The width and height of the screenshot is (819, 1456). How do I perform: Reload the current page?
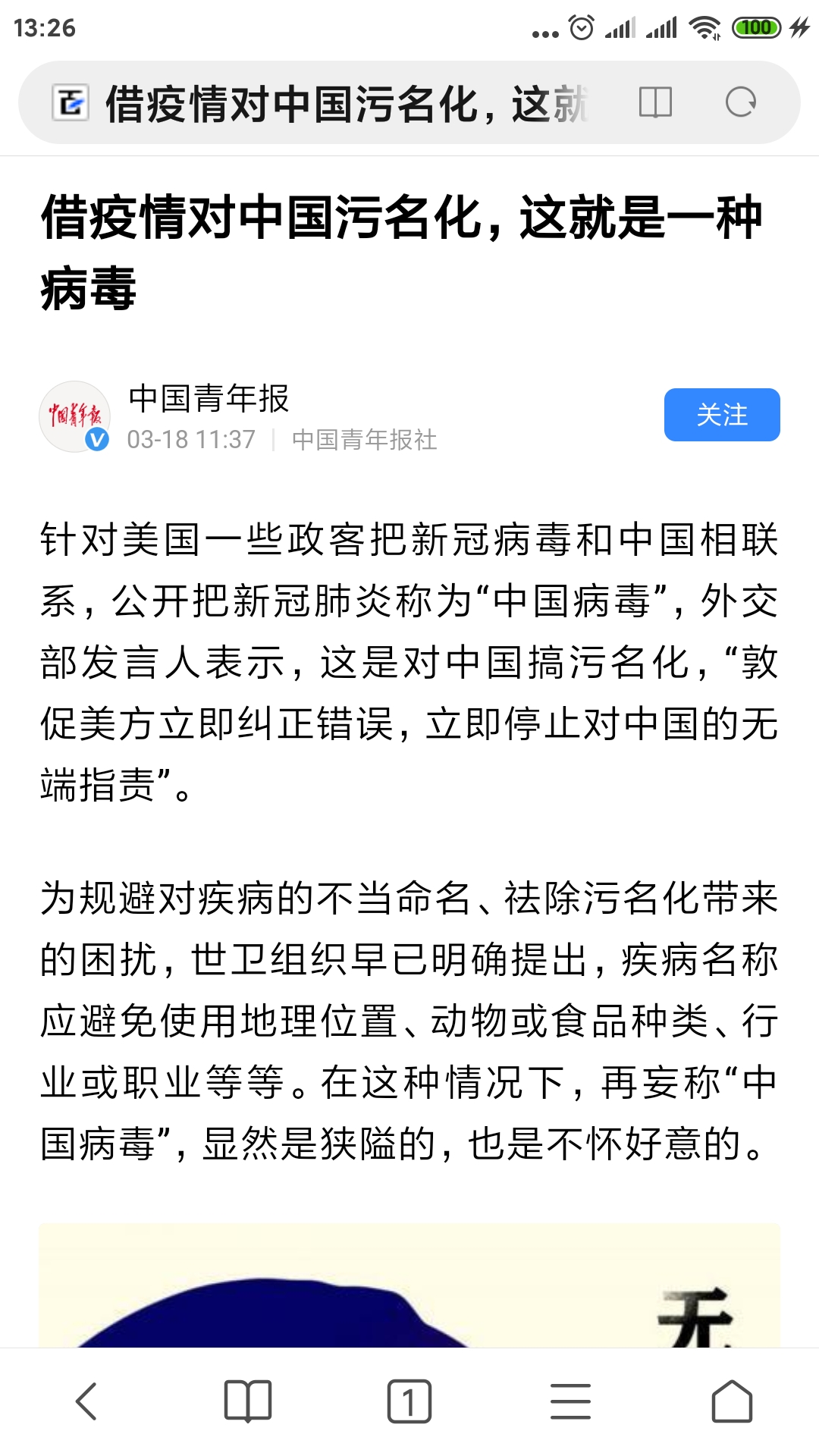pyautogui.click(x=740, y=102)
